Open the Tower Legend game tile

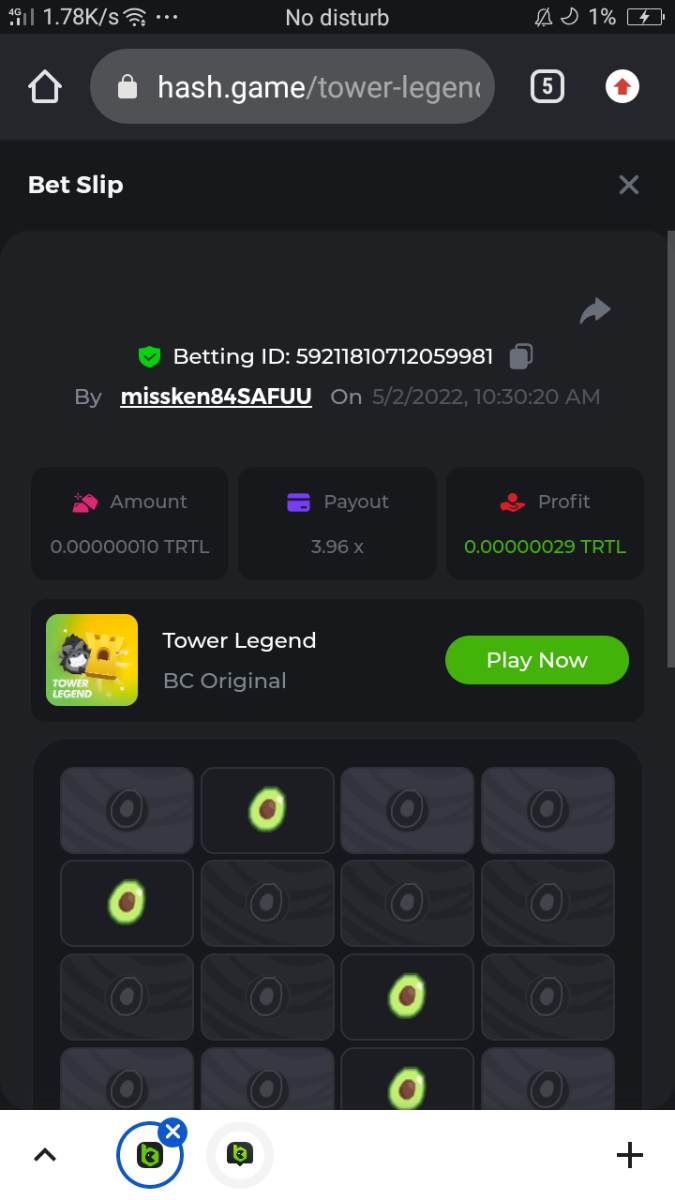pos(92,660)
